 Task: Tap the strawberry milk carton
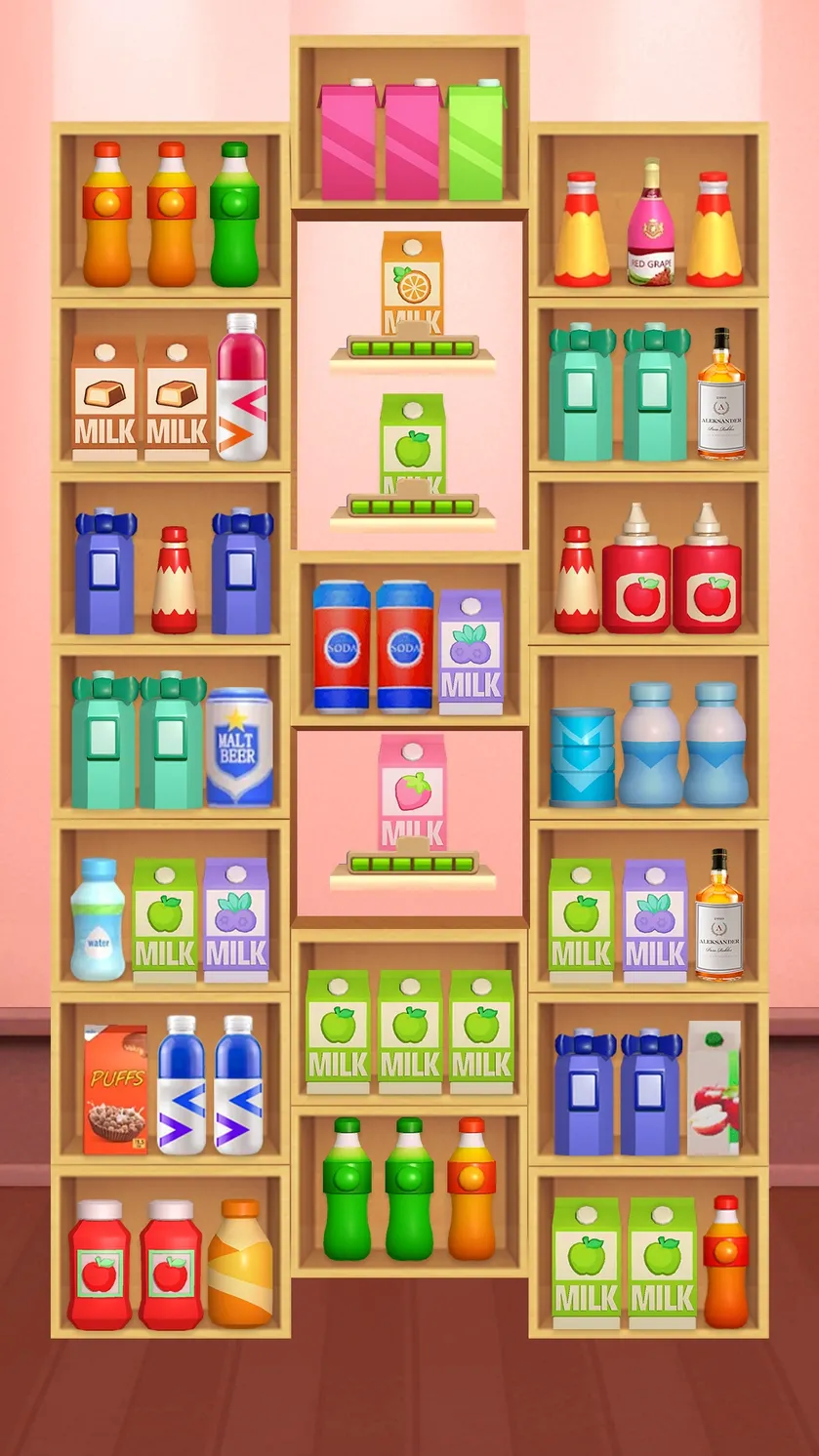pyautogui.click(x=412, y=792)
